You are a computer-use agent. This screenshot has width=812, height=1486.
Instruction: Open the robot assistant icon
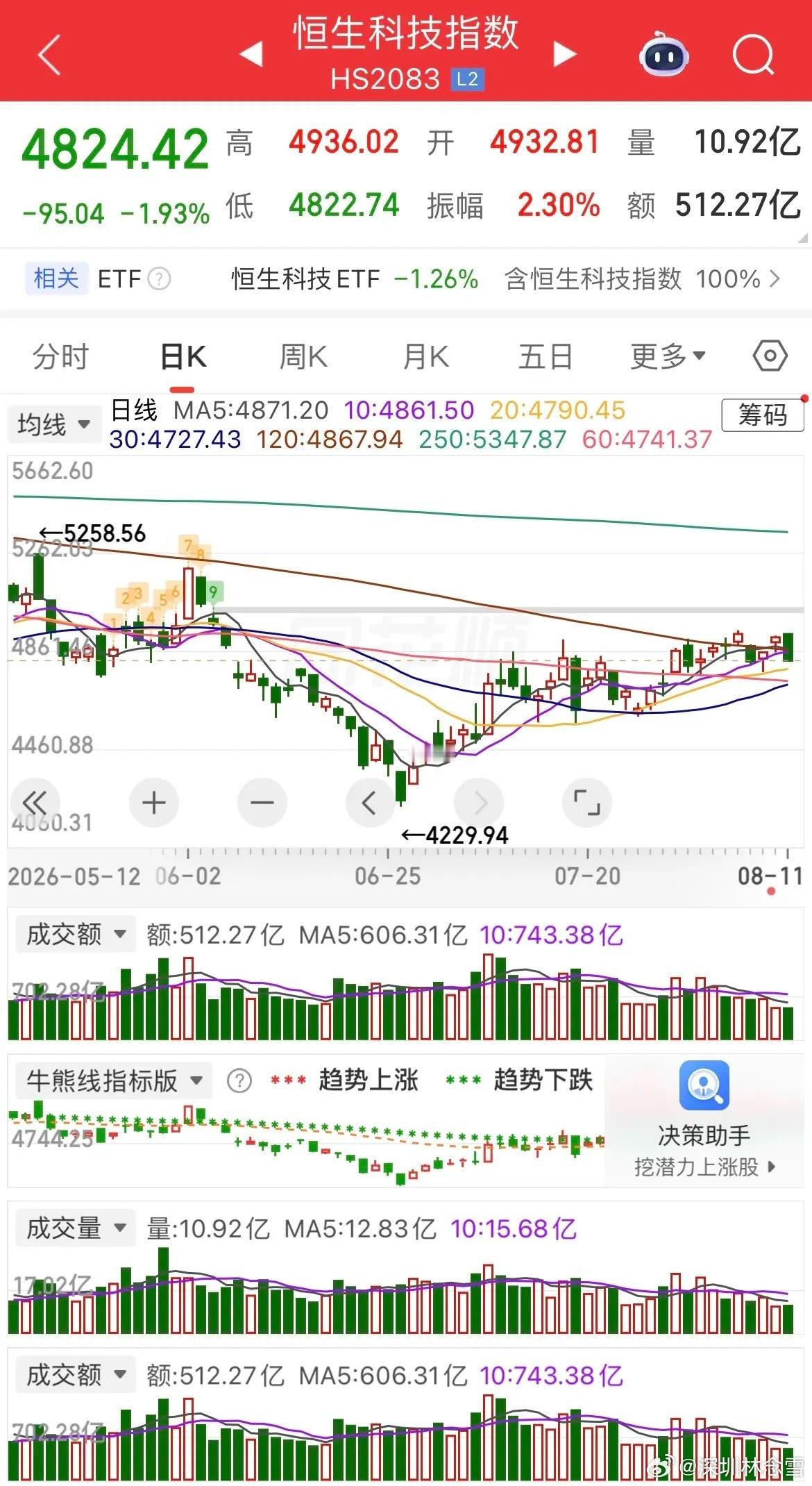[x=663, y=54]
